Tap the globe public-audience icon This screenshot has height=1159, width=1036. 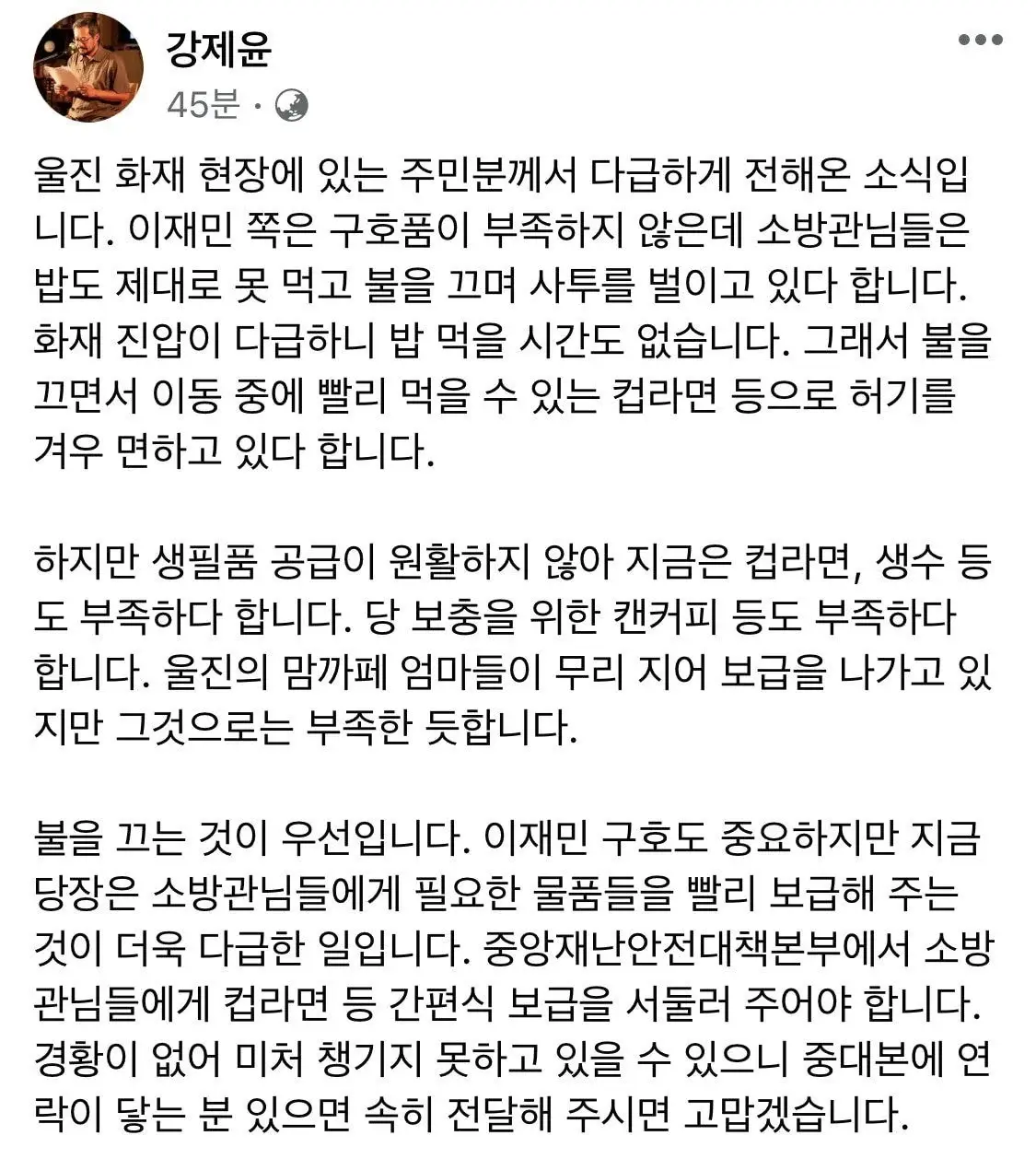coord(291,106)
